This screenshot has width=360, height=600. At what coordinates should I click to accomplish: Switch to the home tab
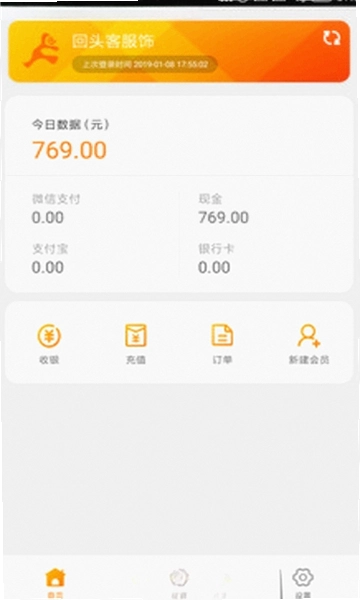(55, 582)
